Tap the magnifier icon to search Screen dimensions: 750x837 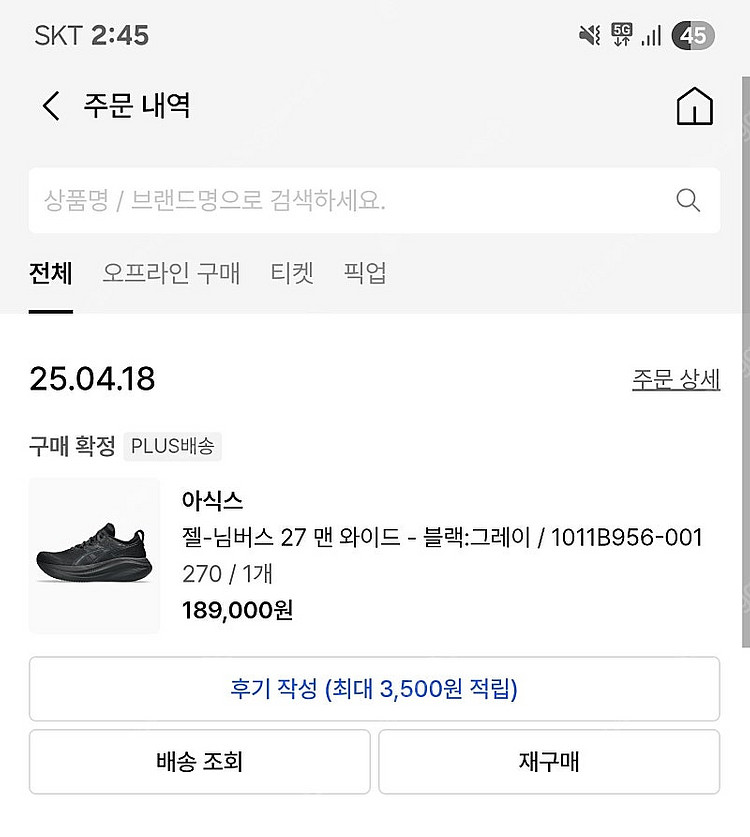pos(687,200)
